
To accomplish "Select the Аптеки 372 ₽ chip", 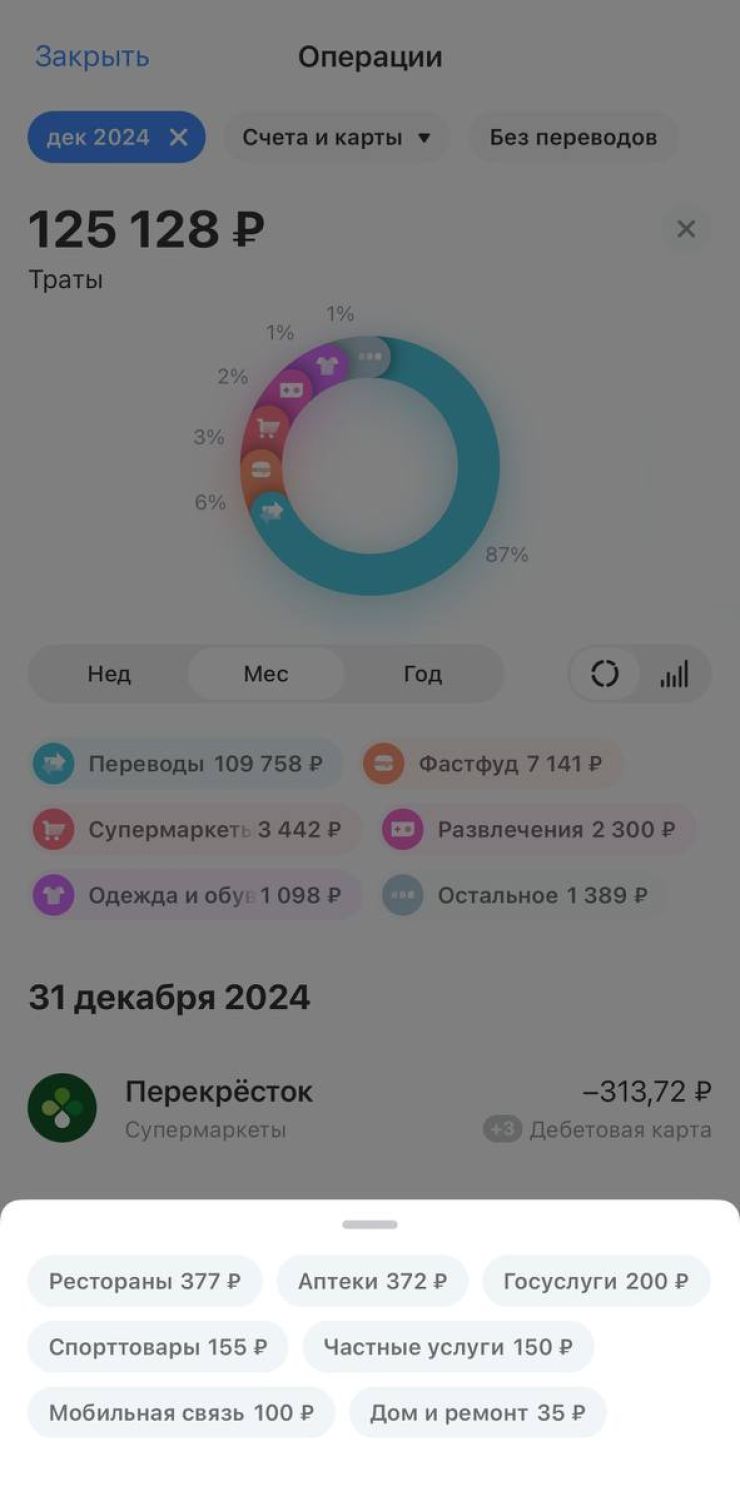I will pyautogui.click(x=372, y=1281).
